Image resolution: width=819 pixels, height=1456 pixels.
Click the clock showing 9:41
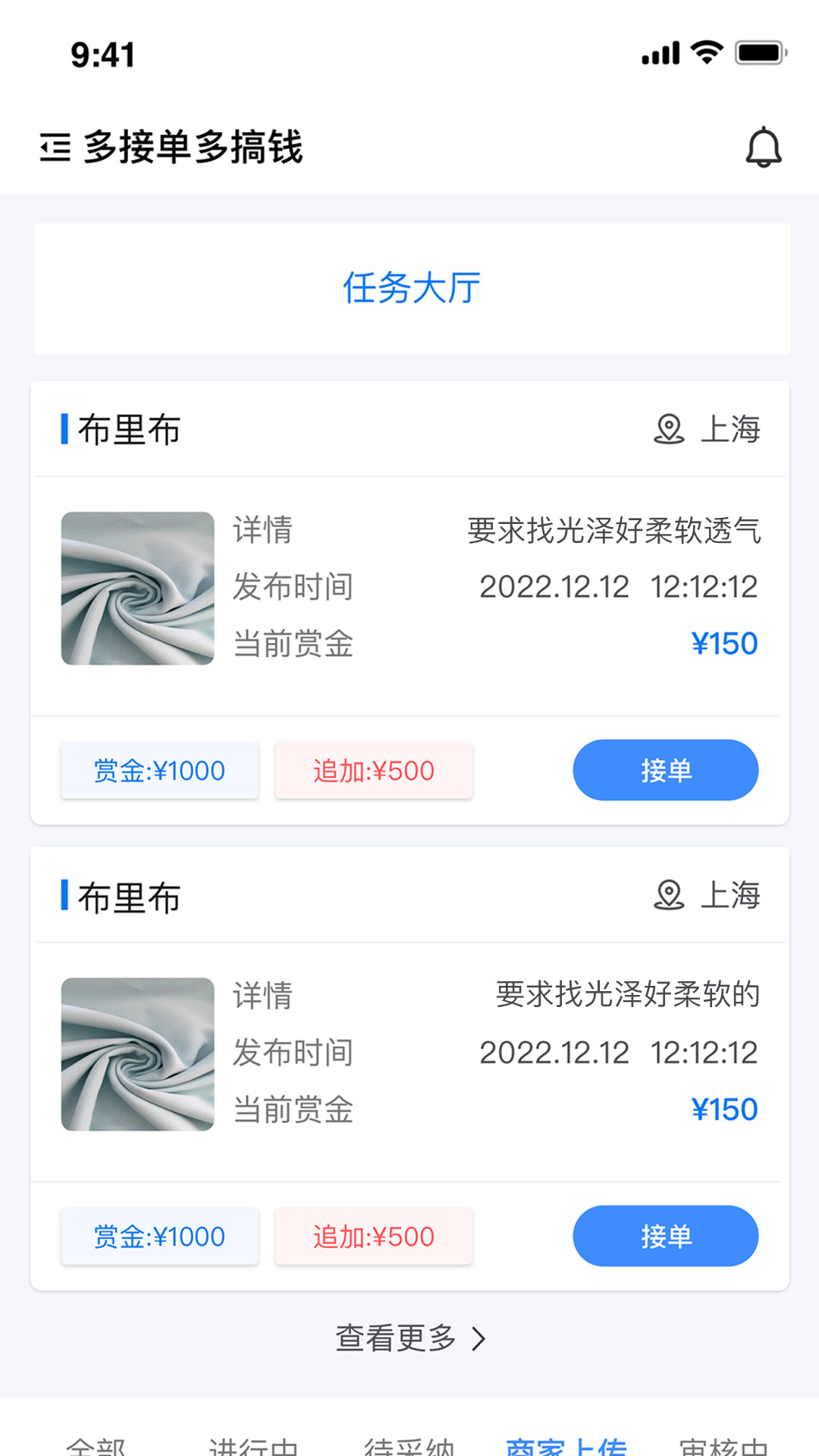pos(102,55)
